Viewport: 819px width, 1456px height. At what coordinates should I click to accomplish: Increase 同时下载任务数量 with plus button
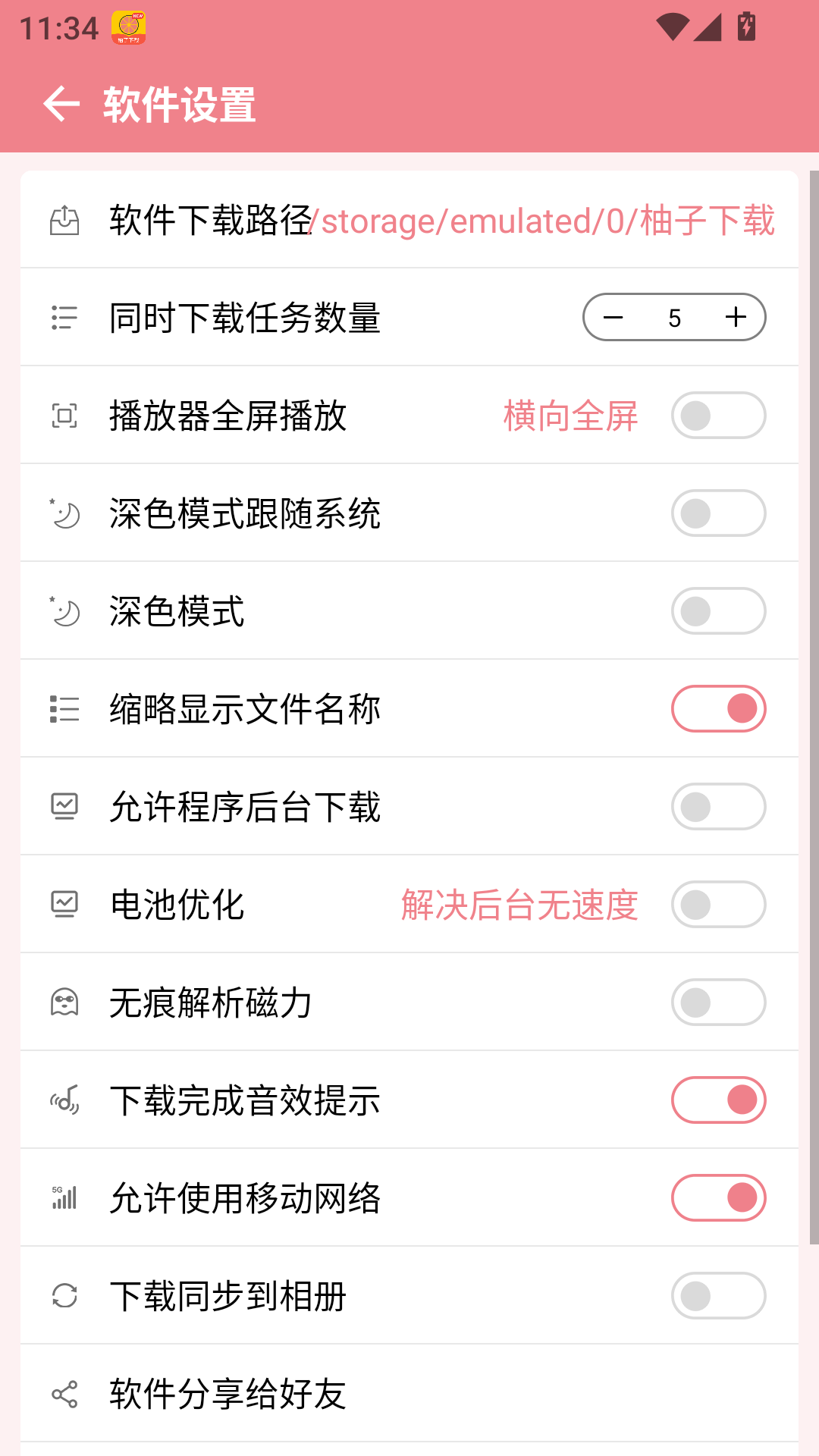pyautogui.click(x=736, y=318)
